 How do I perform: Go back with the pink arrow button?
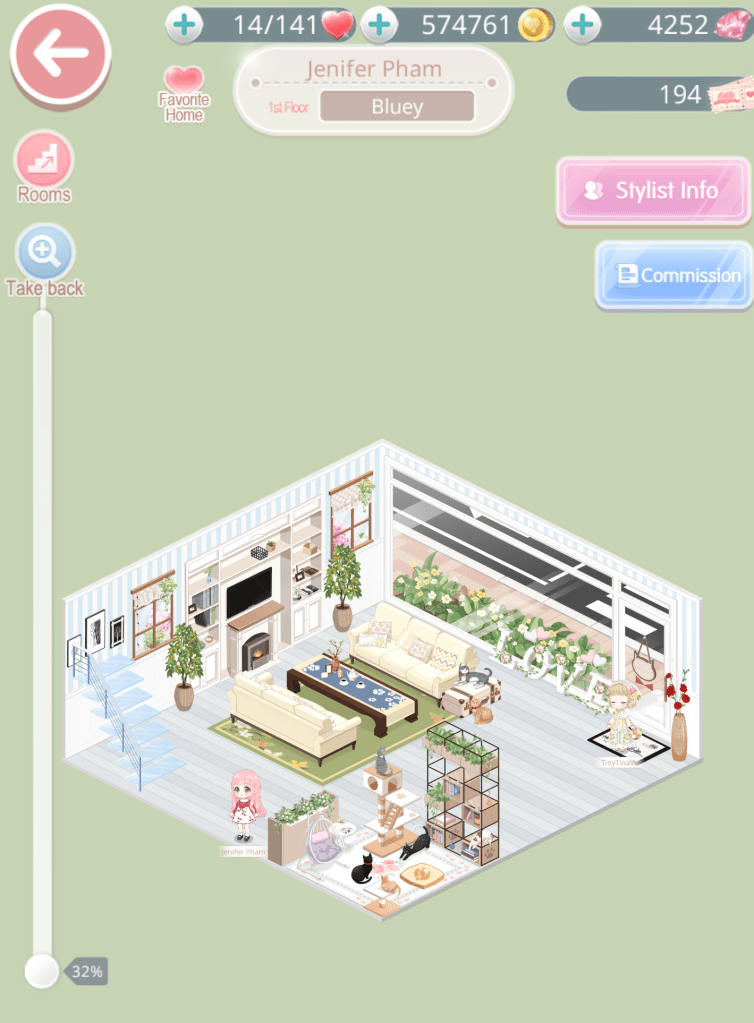[x=60, y=56]
